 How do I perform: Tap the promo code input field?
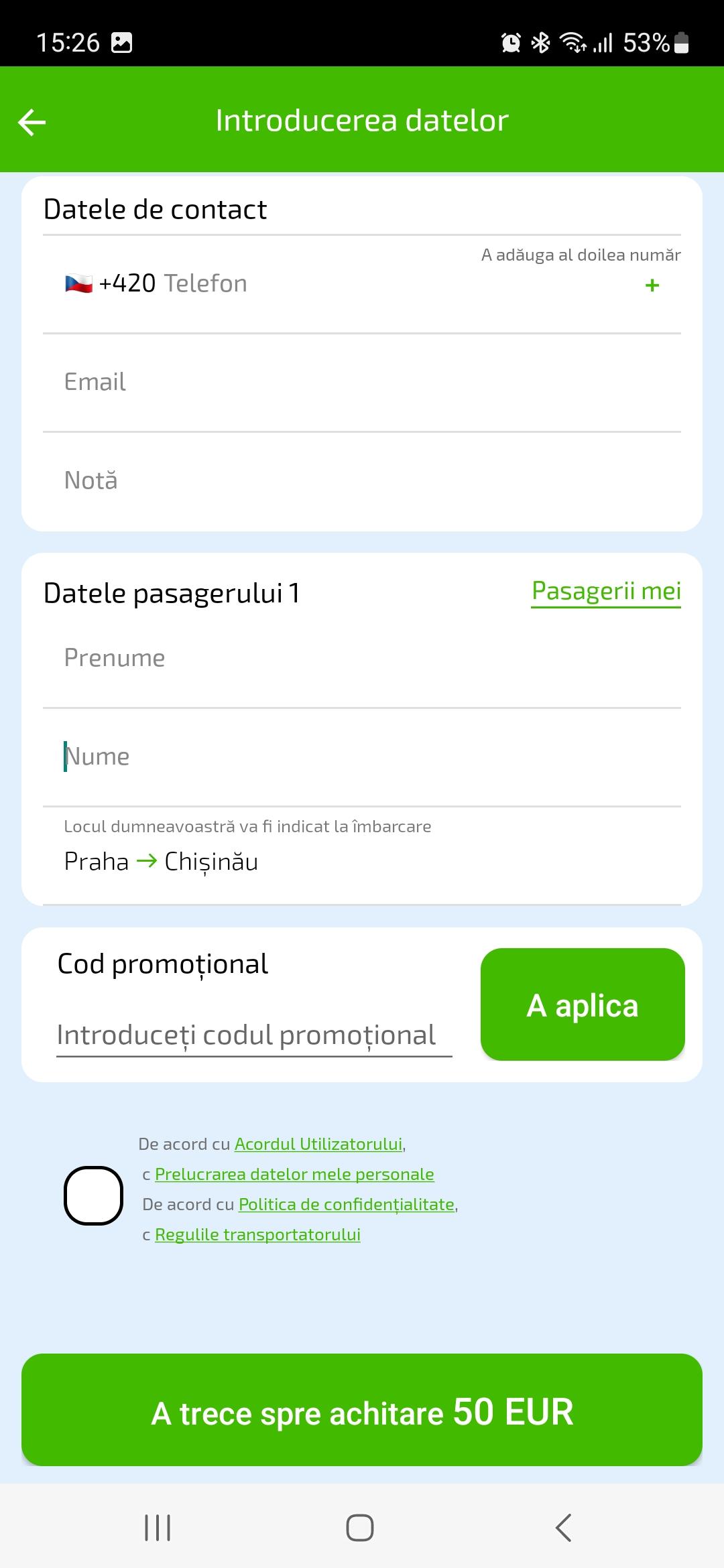tap(254, 1035)
